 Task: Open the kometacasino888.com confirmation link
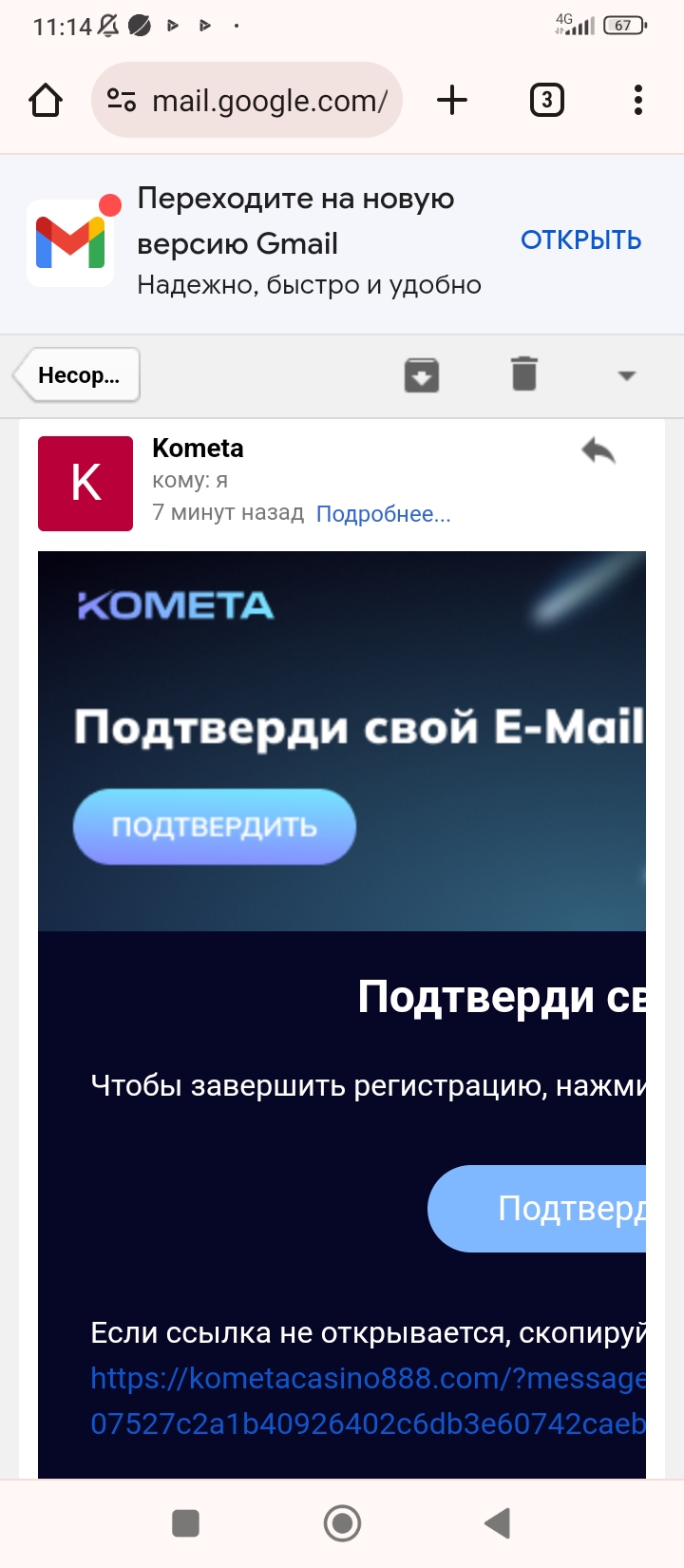(x=369, y=1401)
